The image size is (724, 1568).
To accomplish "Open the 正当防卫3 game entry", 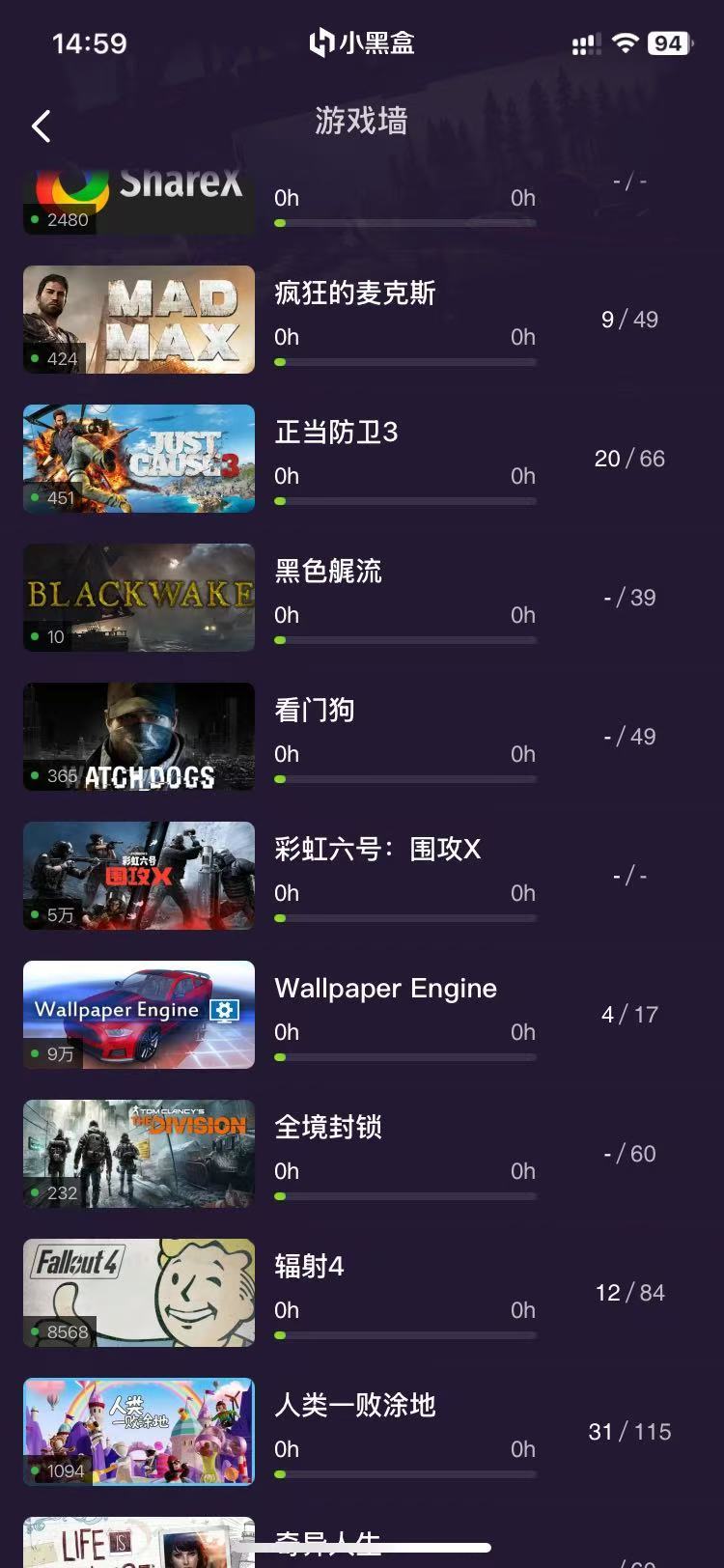I will tap(362, 459).
